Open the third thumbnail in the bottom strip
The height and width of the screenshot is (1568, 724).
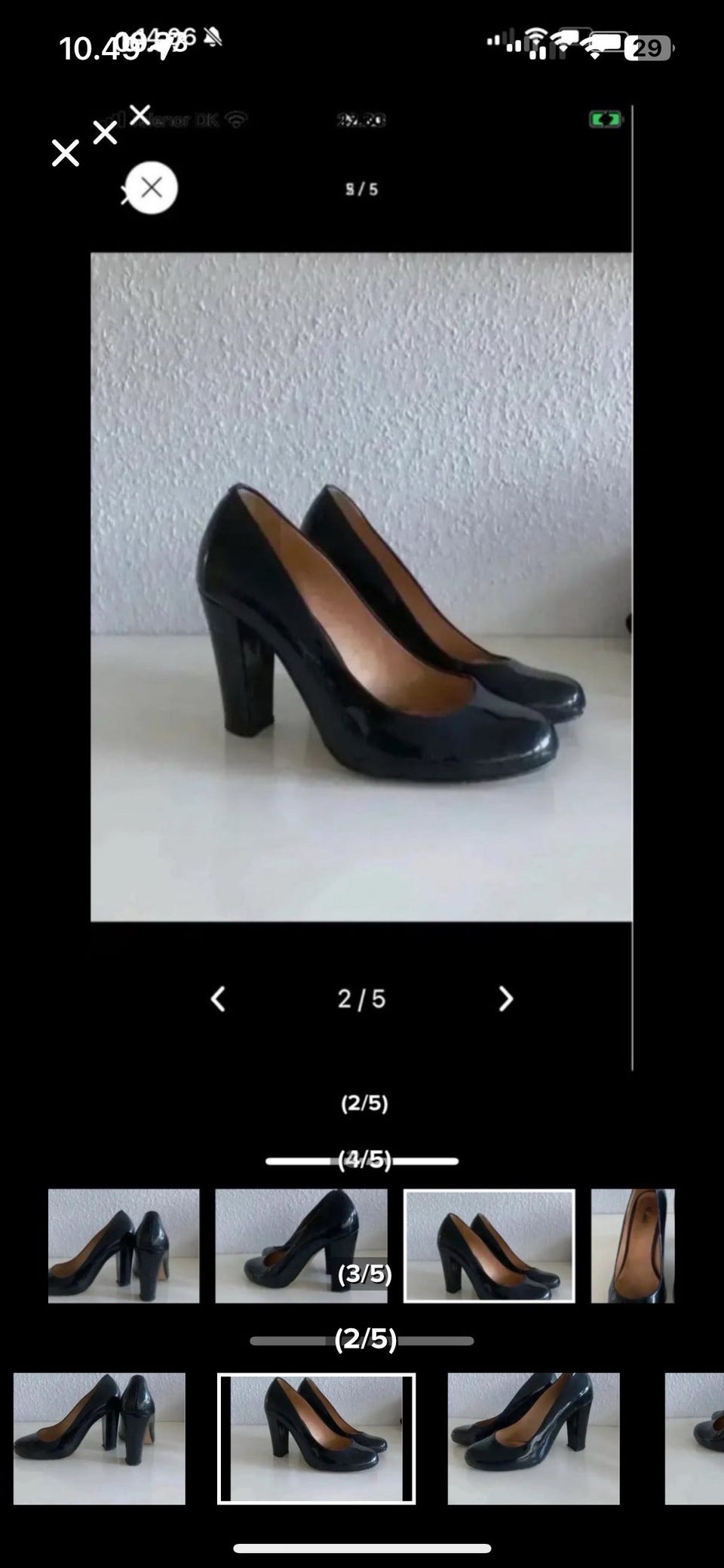pos(533,1438)
